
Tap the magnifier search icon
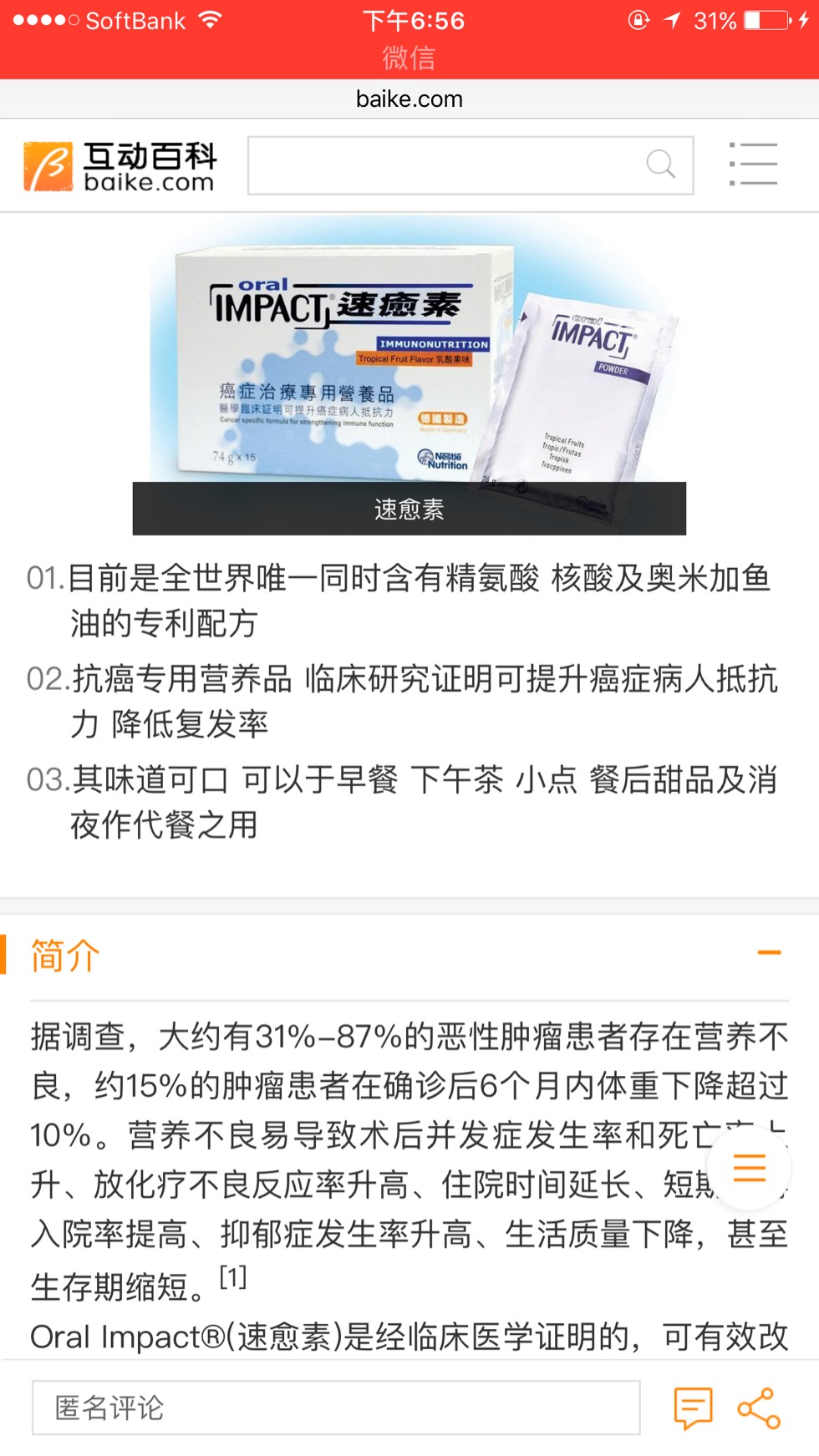pyautogui.click(x=660, y=165)
